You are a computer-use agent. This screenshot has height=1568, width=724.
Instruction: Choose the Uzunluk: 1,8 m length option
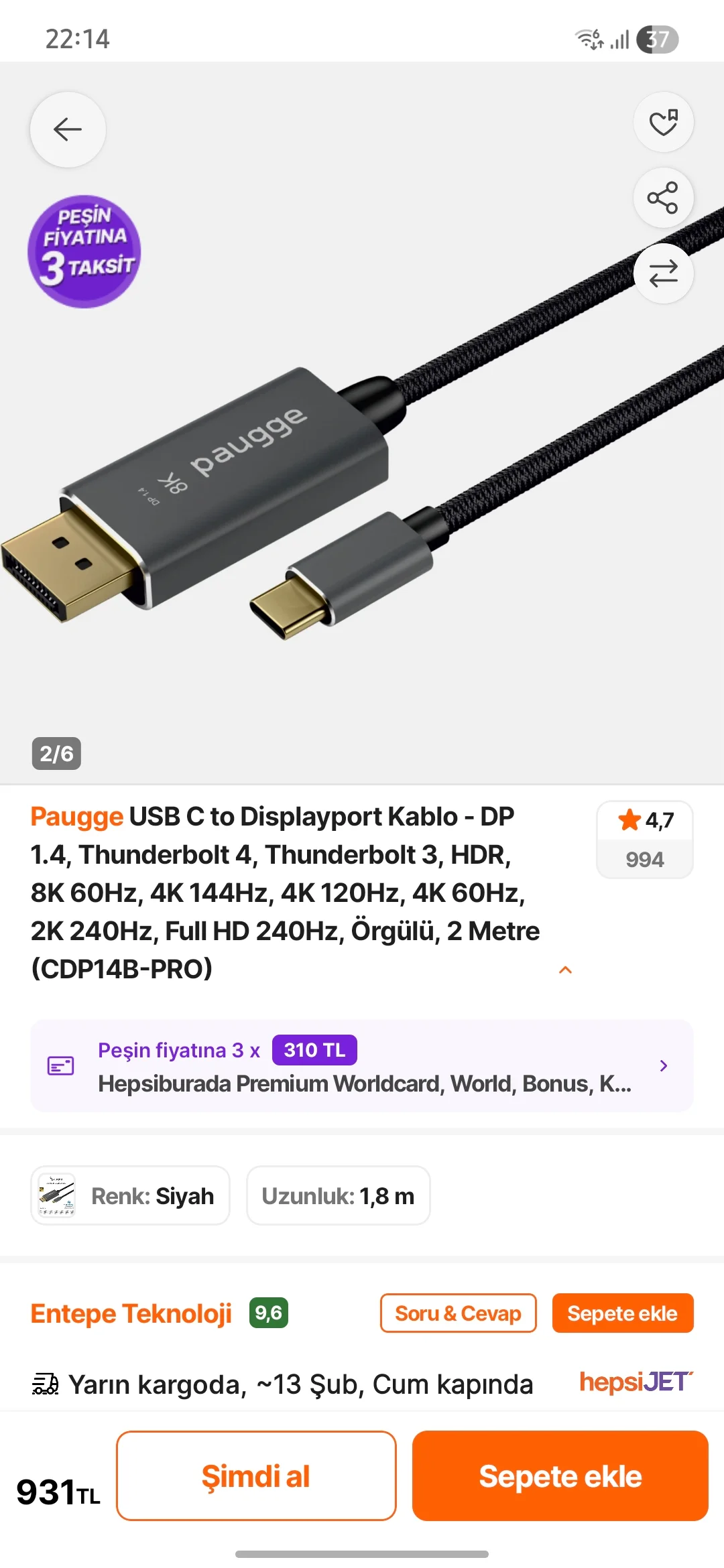[x=338, y=1195]
